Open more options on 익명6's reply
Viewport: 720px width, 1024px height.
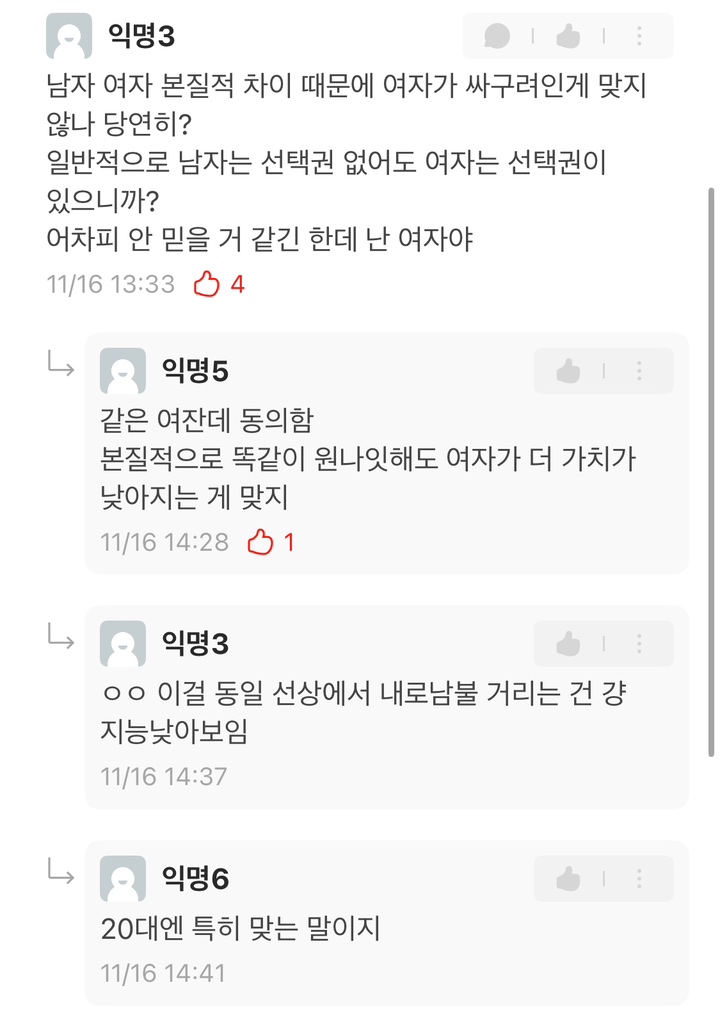coord(639,879)
